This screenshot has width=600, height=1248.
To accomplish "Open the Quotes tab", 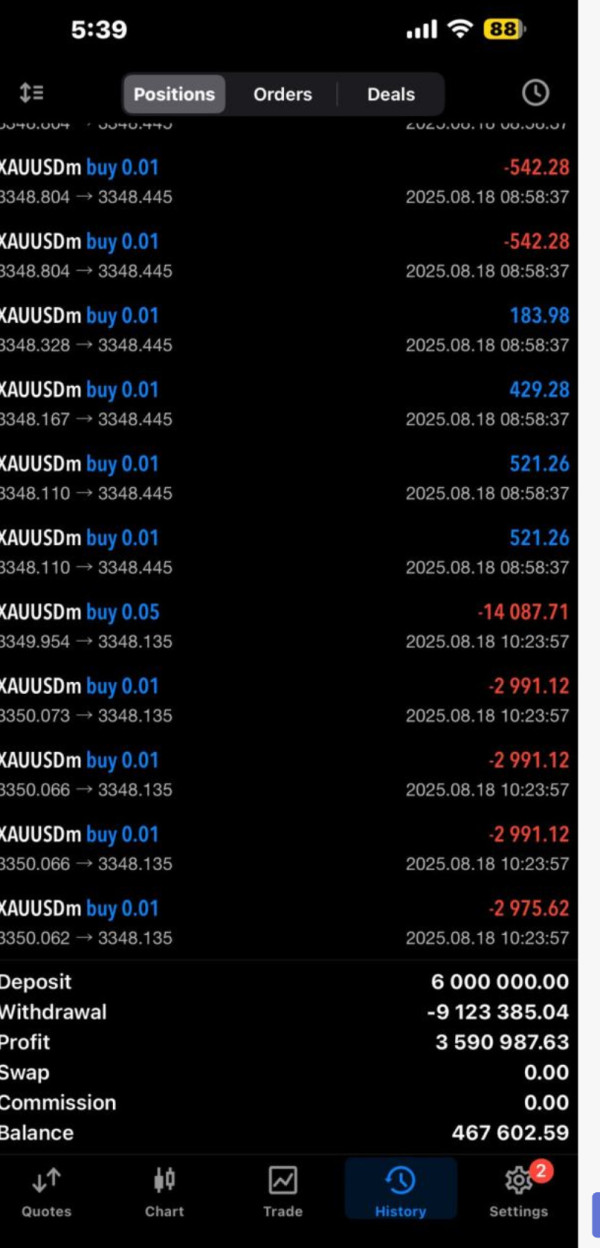I will [47, 1191].
